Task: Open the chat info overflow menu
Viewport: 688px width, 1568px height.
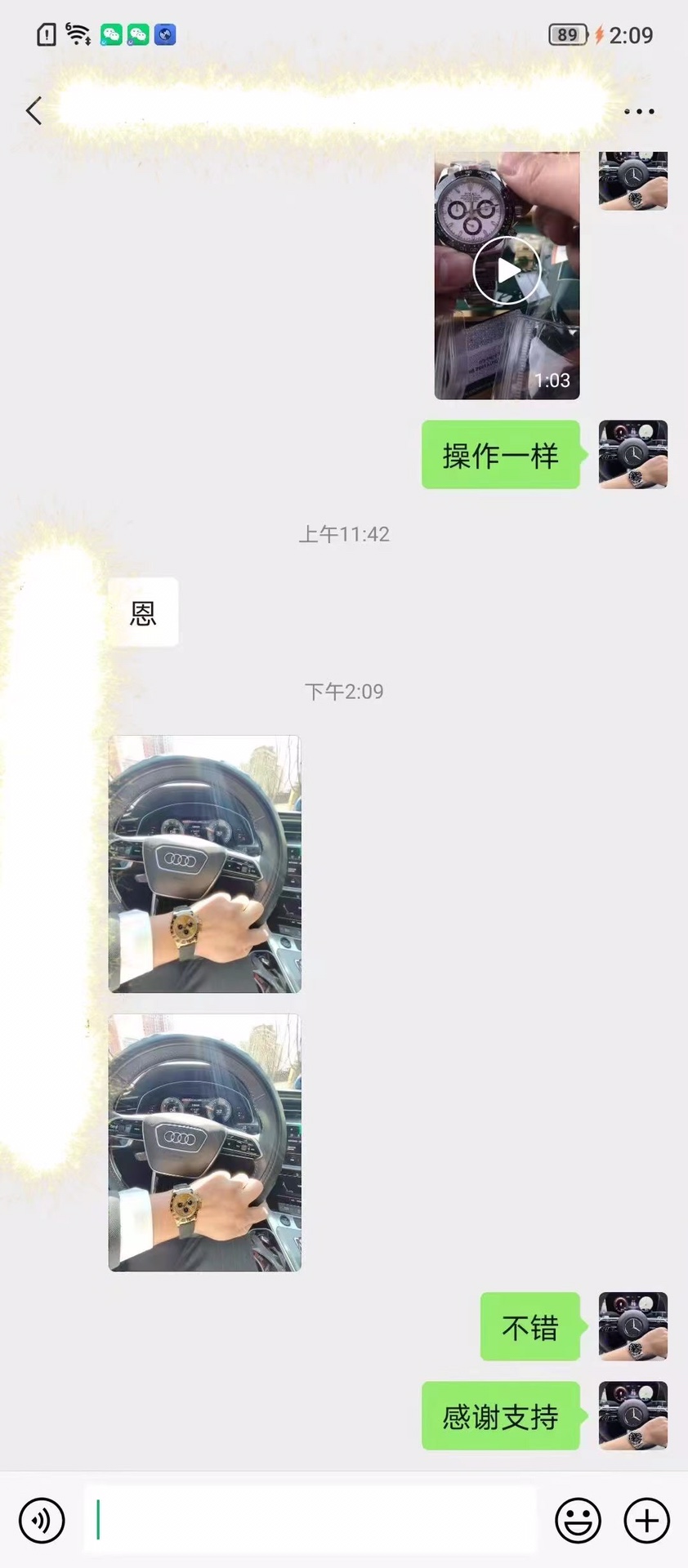Action: pyautogui.click(x=639, y=111)
